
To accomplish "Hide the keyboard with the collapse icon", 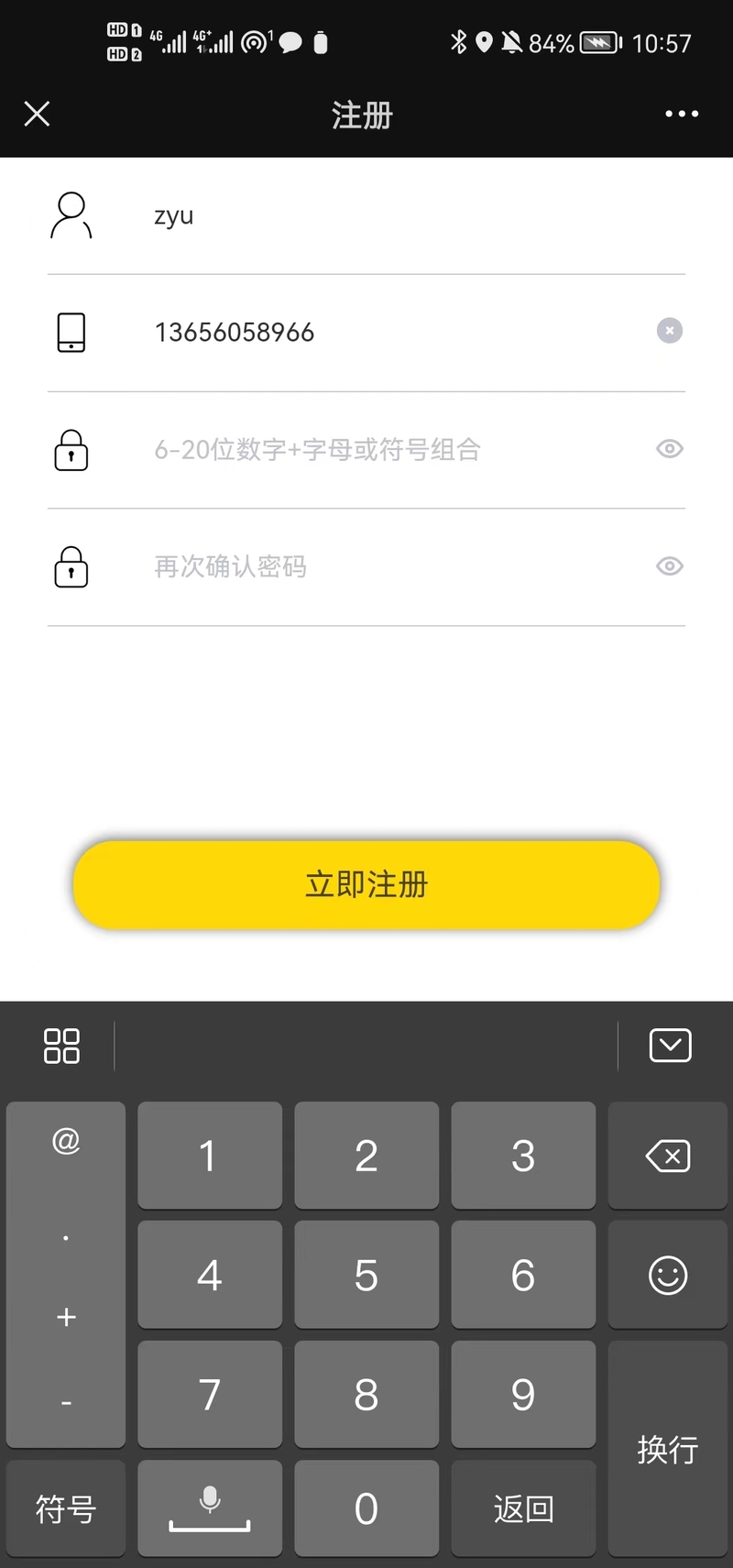I will tap(670, 1046).
